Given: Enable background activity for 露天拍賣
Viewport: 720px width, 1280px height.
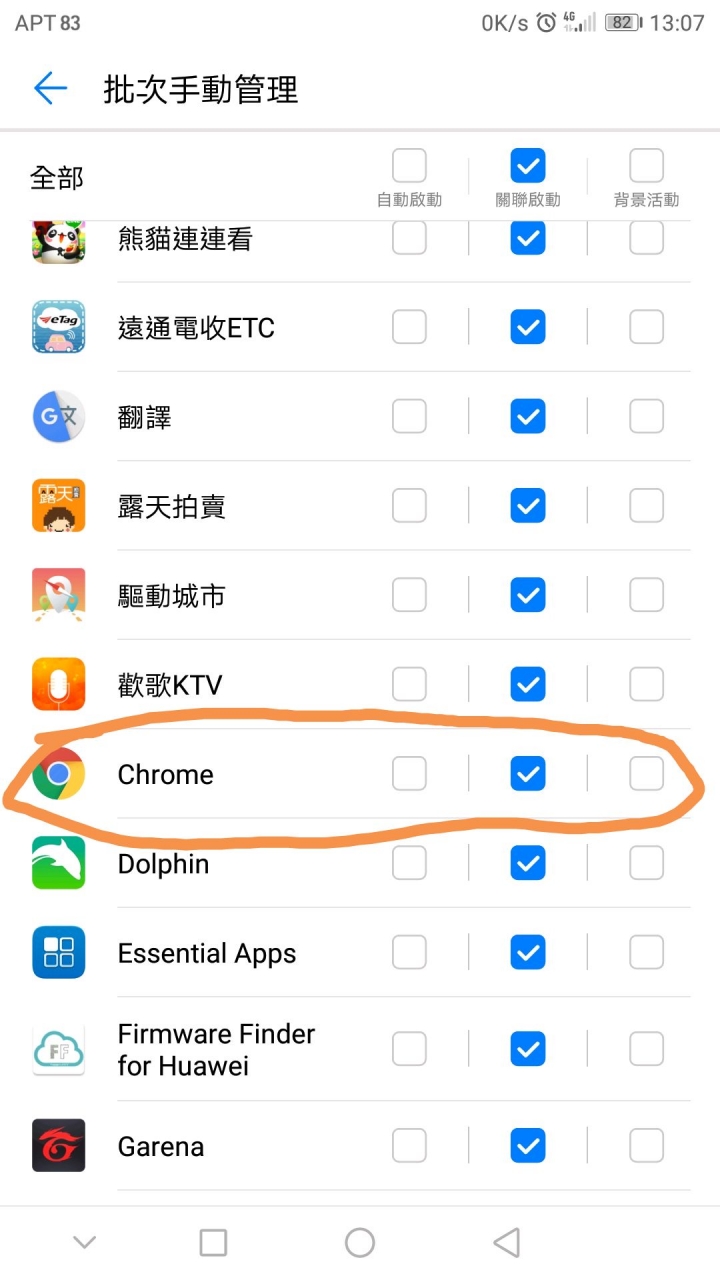Looking at the screenshot, I should click(646, 506).
